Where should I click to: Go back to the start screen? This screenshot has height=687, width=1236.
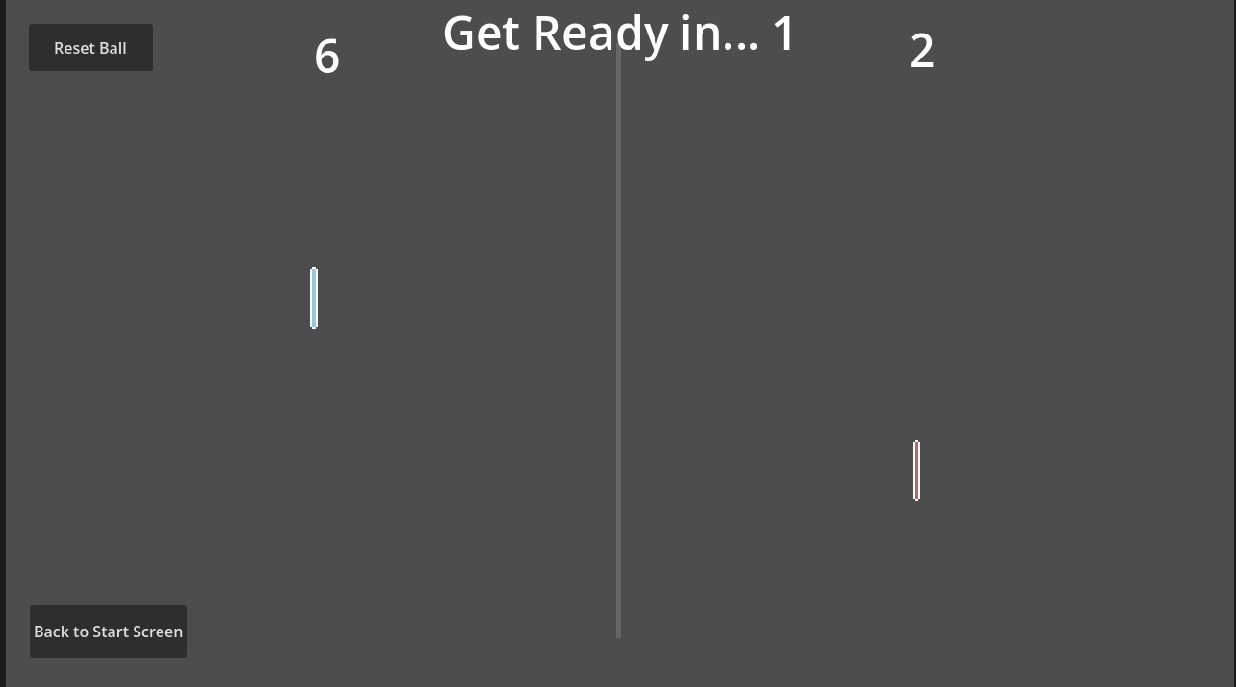(x=108, y=631)
